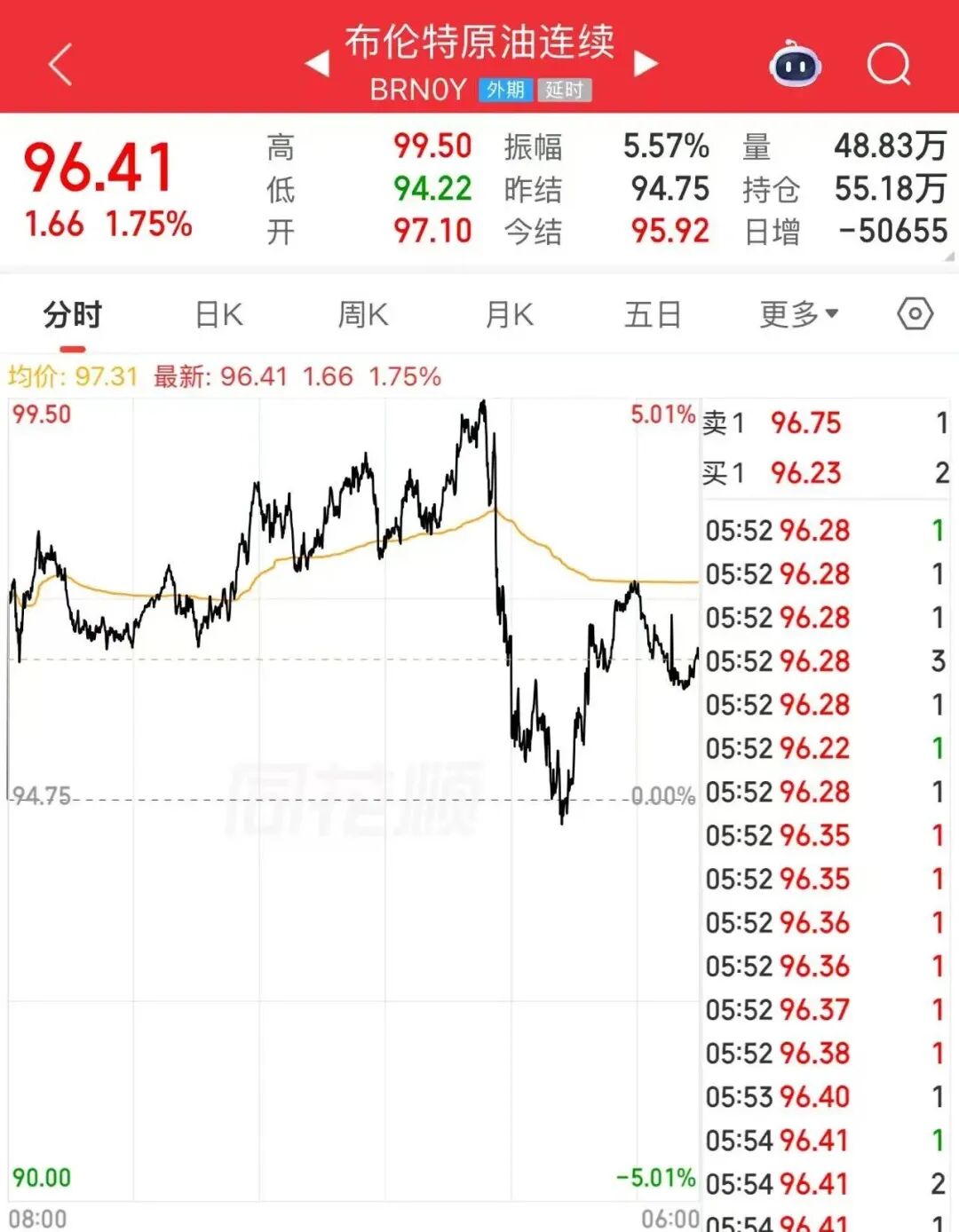Viewport: 959px width, 1232px height.
Task: Open the robot assistant icon
Action: (x=795, y=65)
